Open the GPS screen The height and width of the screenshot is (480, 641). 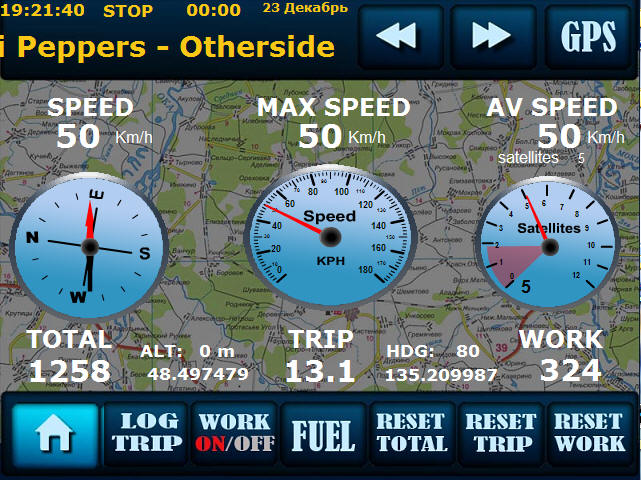click(x=588, y=37)
